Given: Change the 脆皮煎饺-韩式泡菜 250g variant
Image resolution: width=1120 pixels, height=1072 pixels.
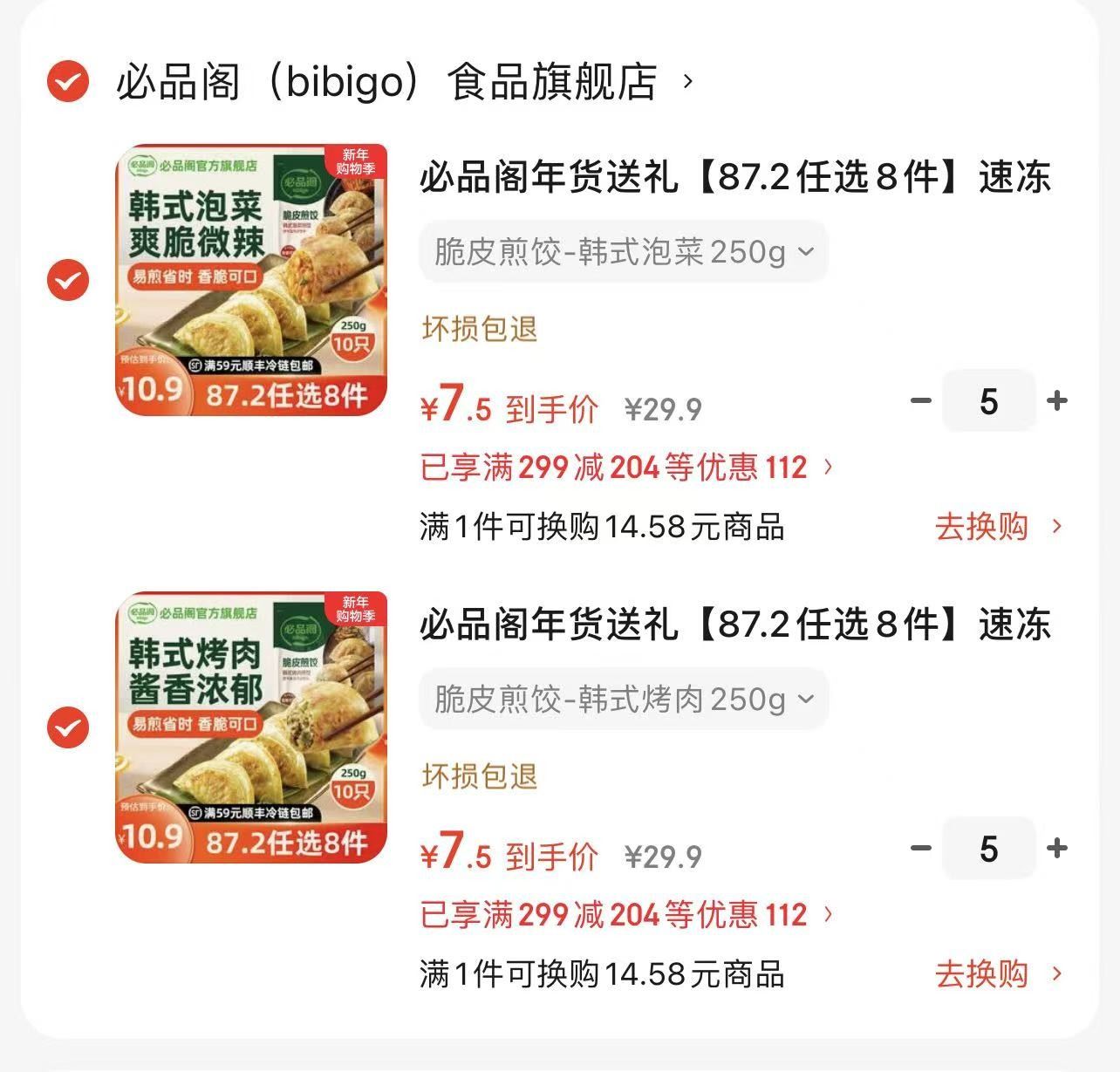Looking at the screenshot, I should coord(623,252).
